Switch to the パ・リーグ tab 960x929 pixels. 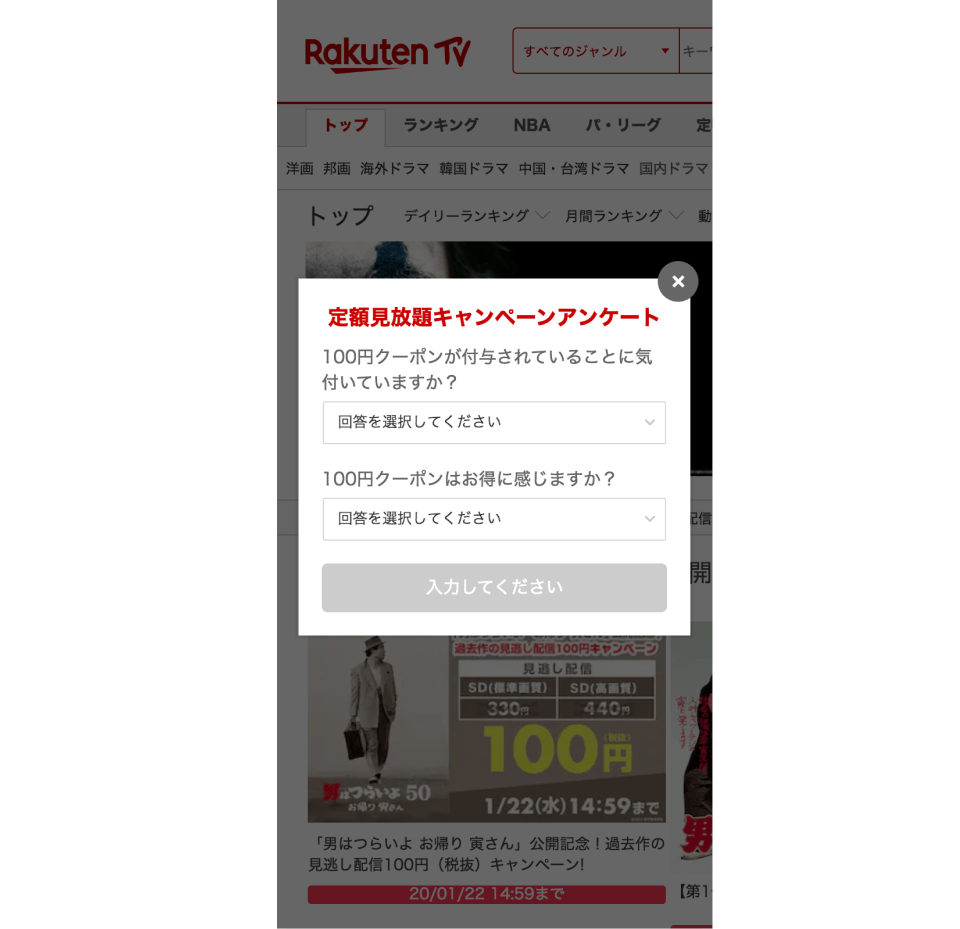tap(623, 125)
